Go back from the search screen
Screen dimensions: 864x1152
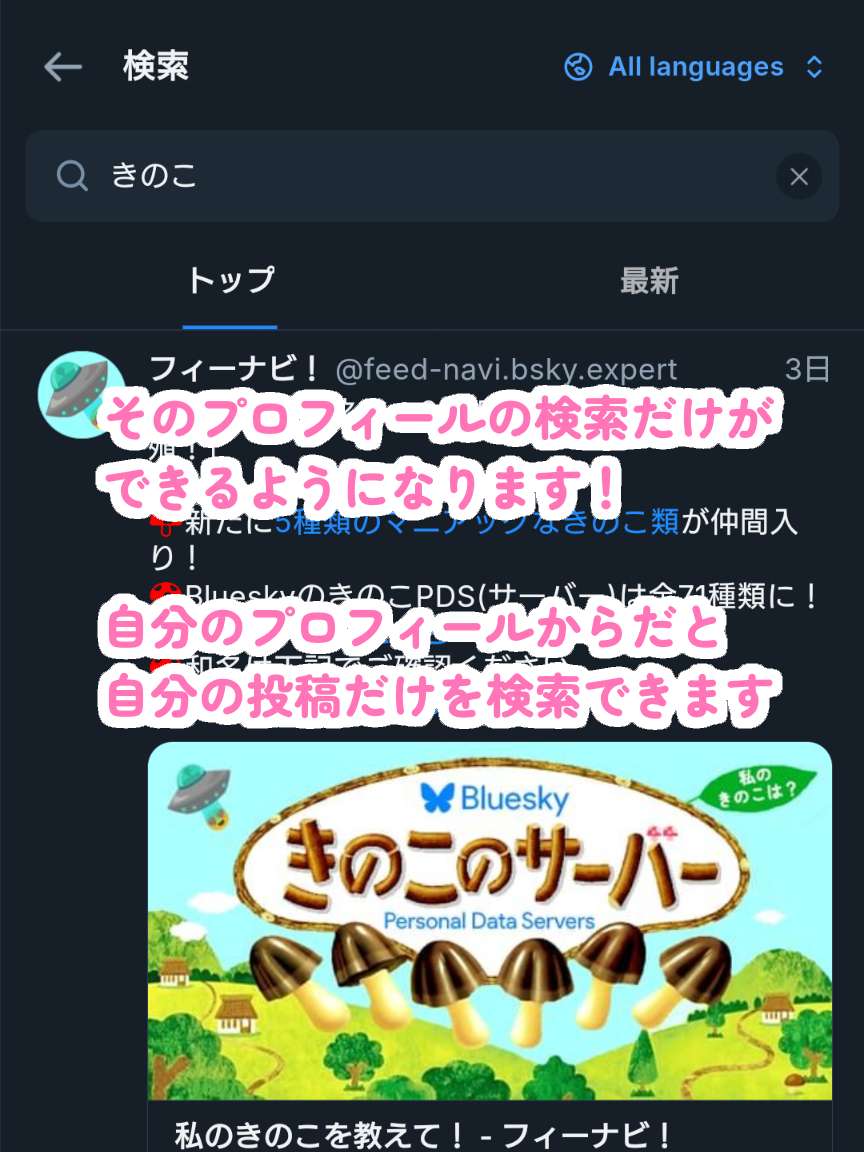[x=63, y=67]
